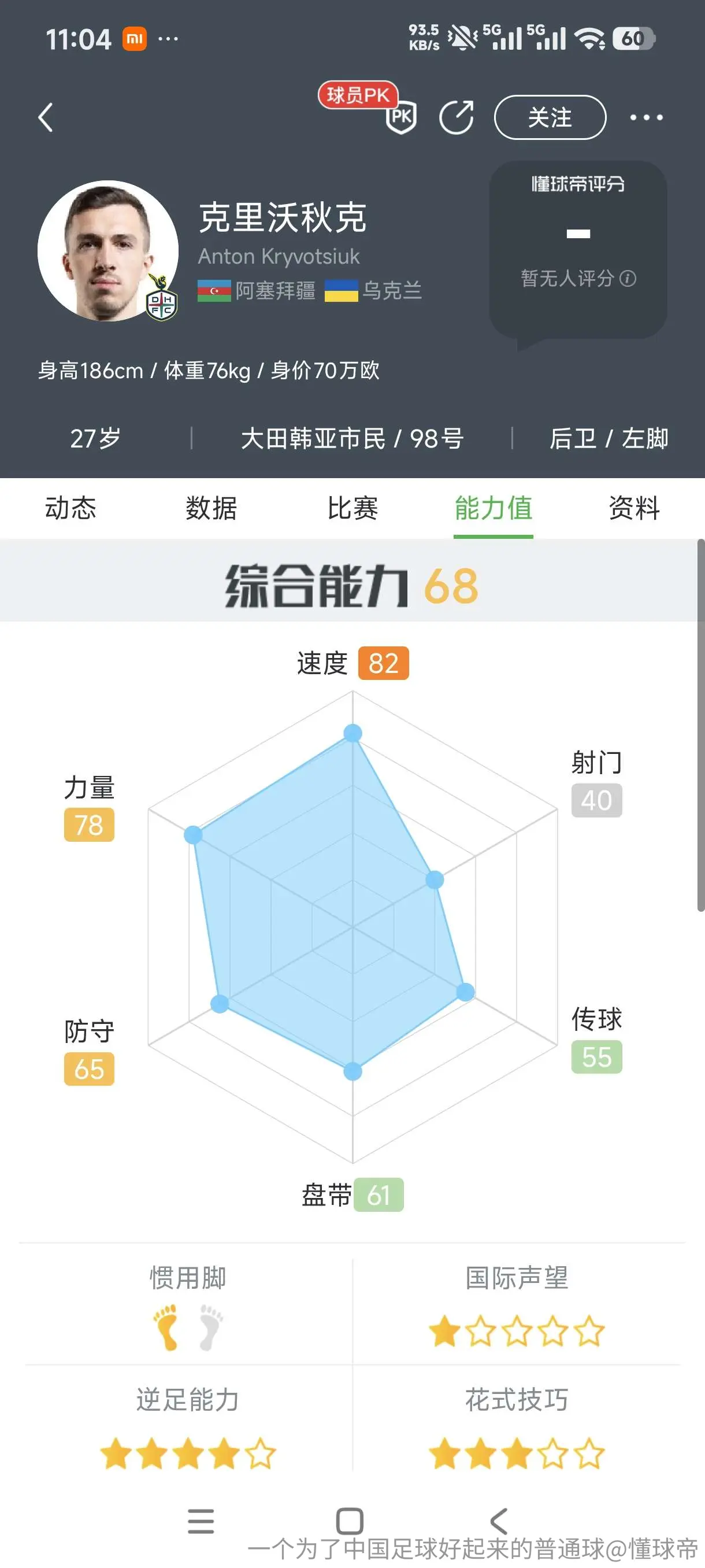This screenshot has height=1568, width=705.
Task: Select the 能力值 tab
Action: [493, 508]
